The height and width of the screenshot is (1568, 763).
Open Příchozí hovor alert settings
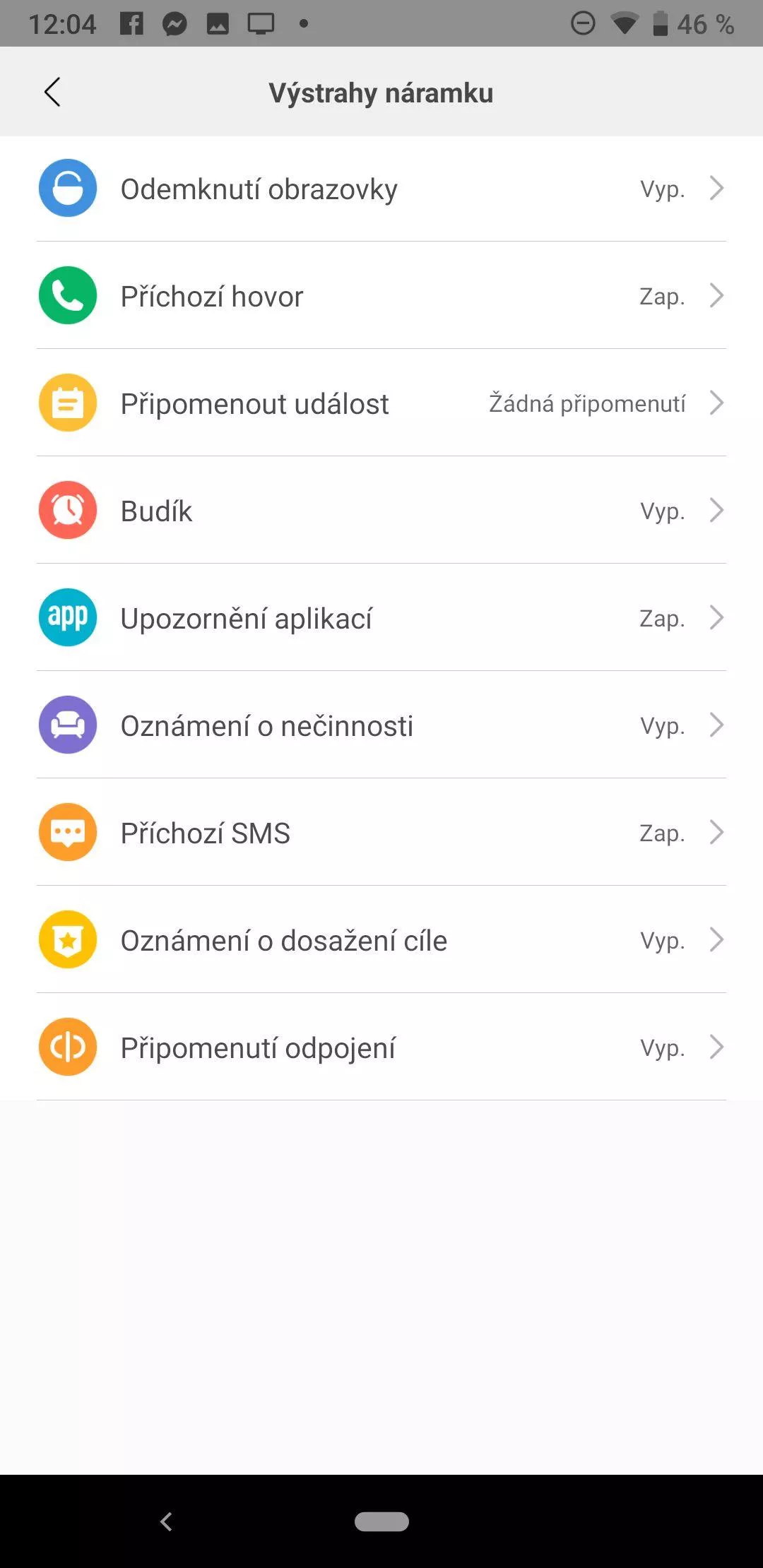click(x=381, y=296)
